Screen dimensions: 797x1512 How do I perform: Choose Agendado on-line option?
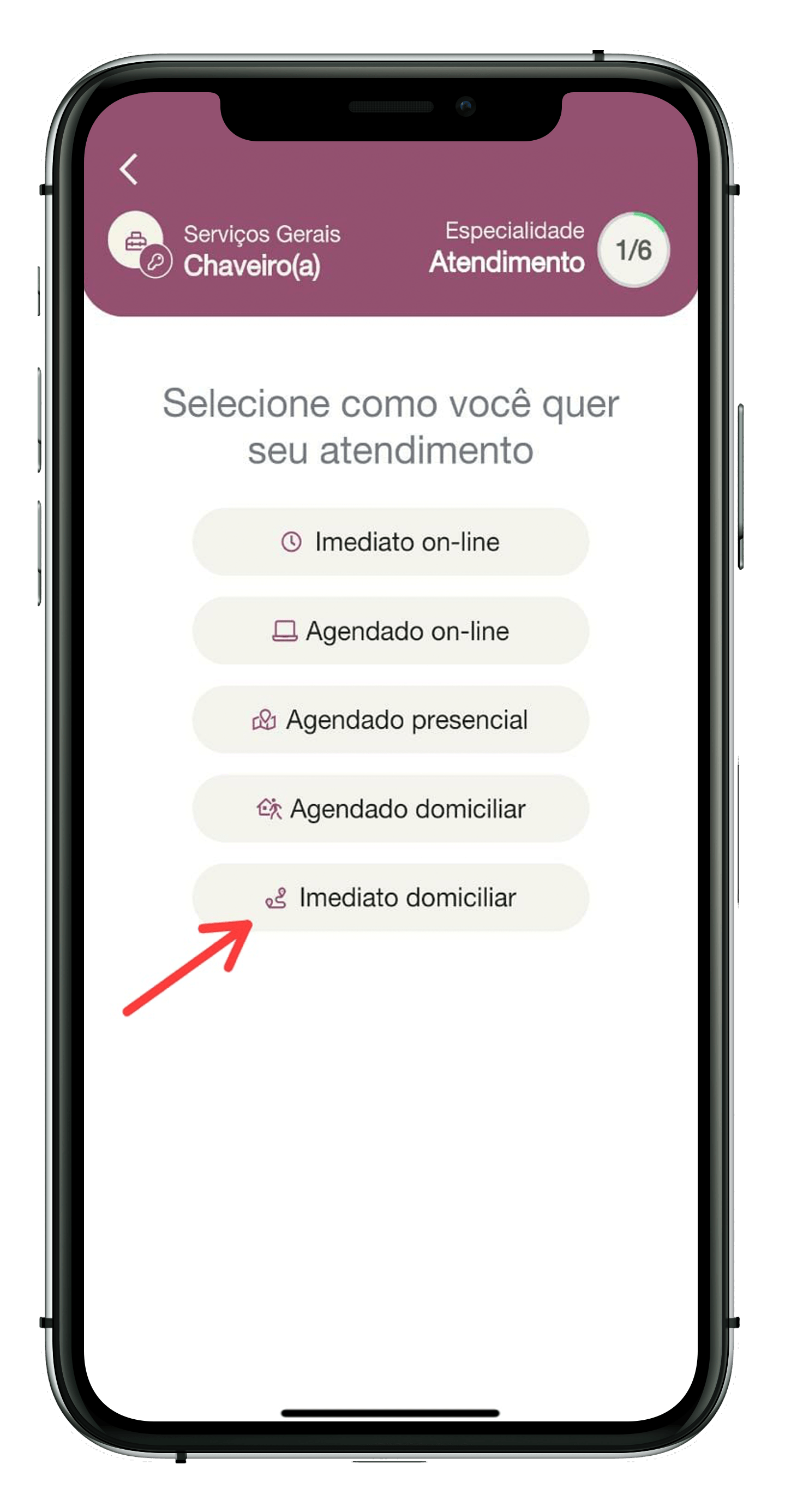(x=390, y=631)
